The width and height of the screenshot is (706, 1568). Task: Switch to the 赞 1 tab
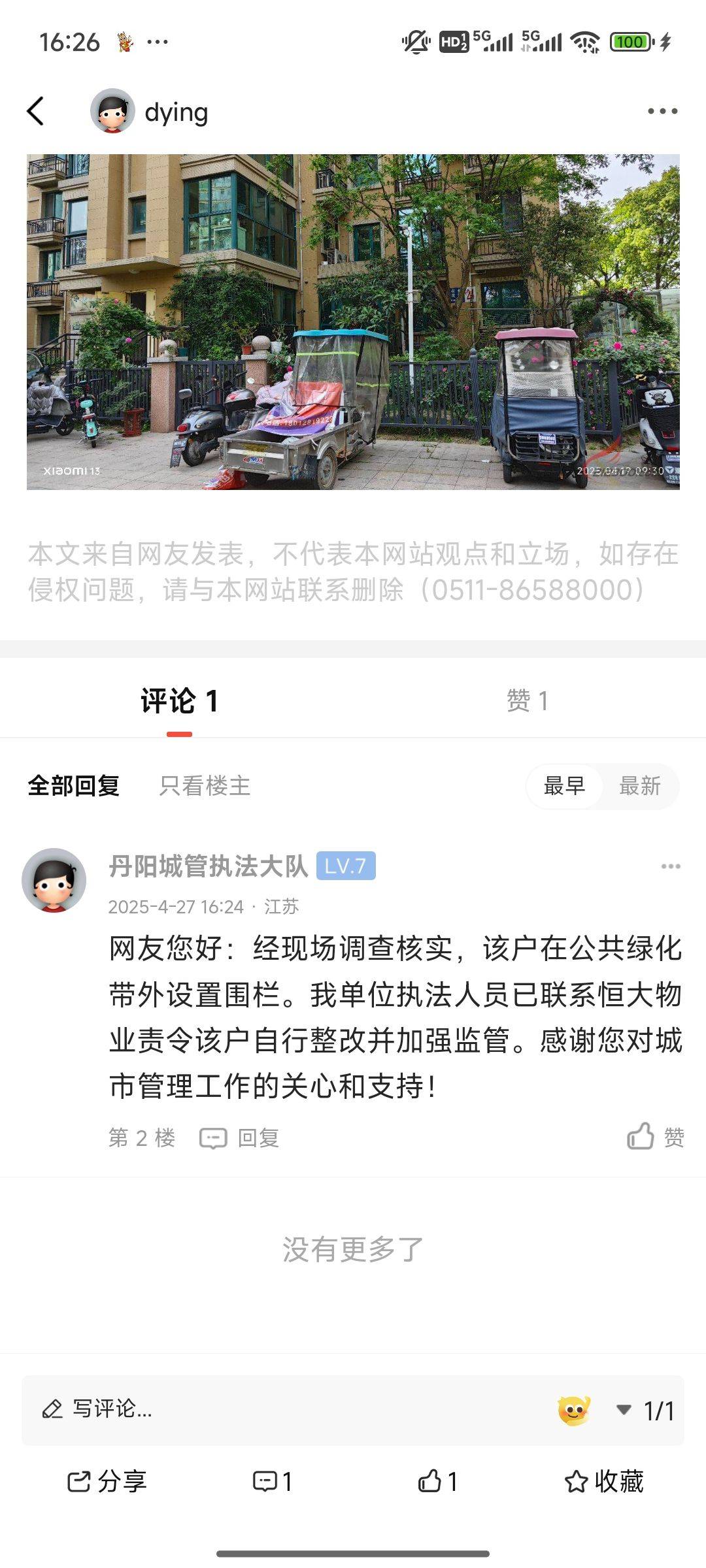click(x=527, y=700)
